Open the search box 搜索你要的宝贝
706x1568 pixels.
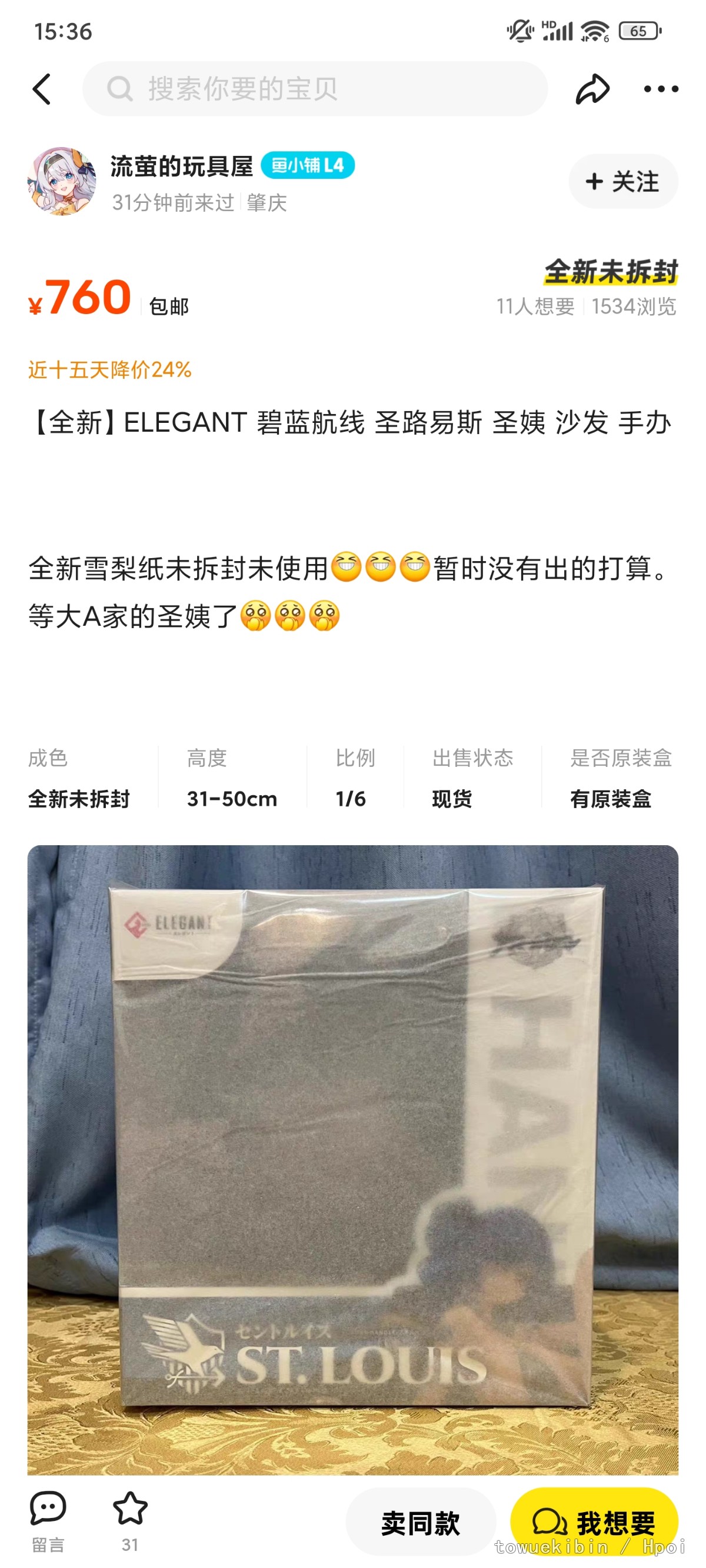(x=315, y=89)
